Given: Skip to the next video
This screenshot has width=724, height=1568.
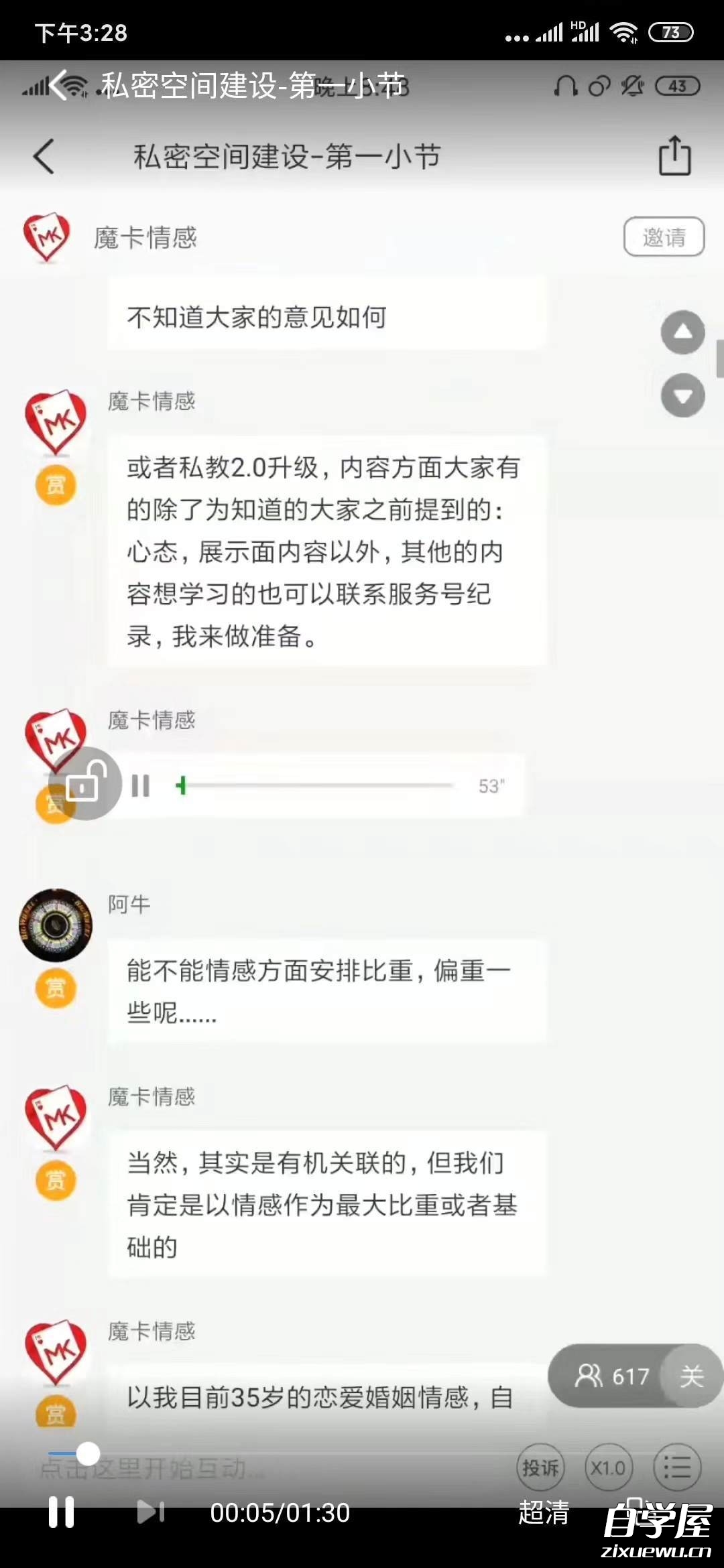Looking at the screenshot, I should point(150,1512).
